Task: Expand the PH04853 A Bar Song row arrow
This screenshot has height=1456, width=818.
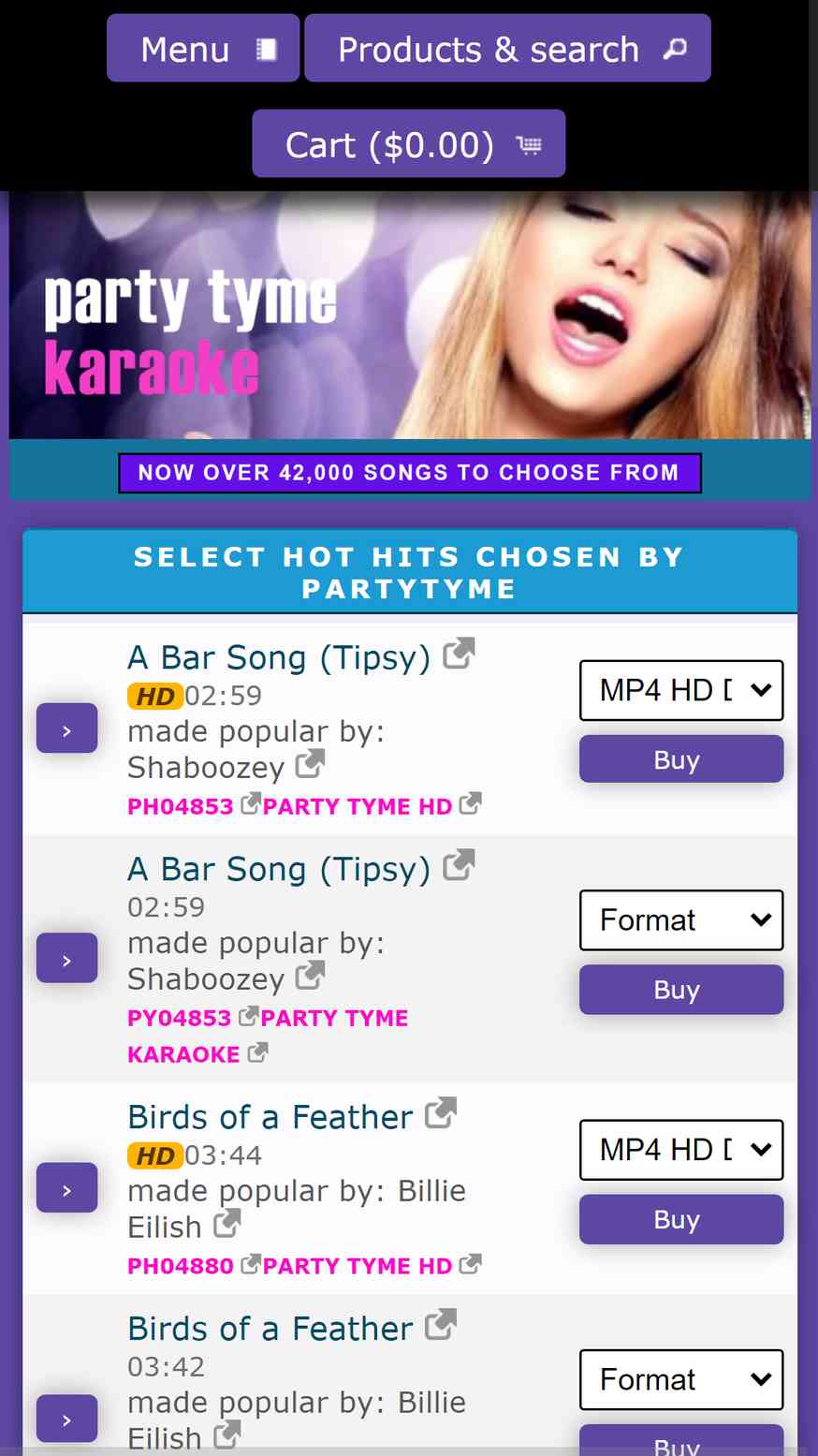Action: (66, 728)
